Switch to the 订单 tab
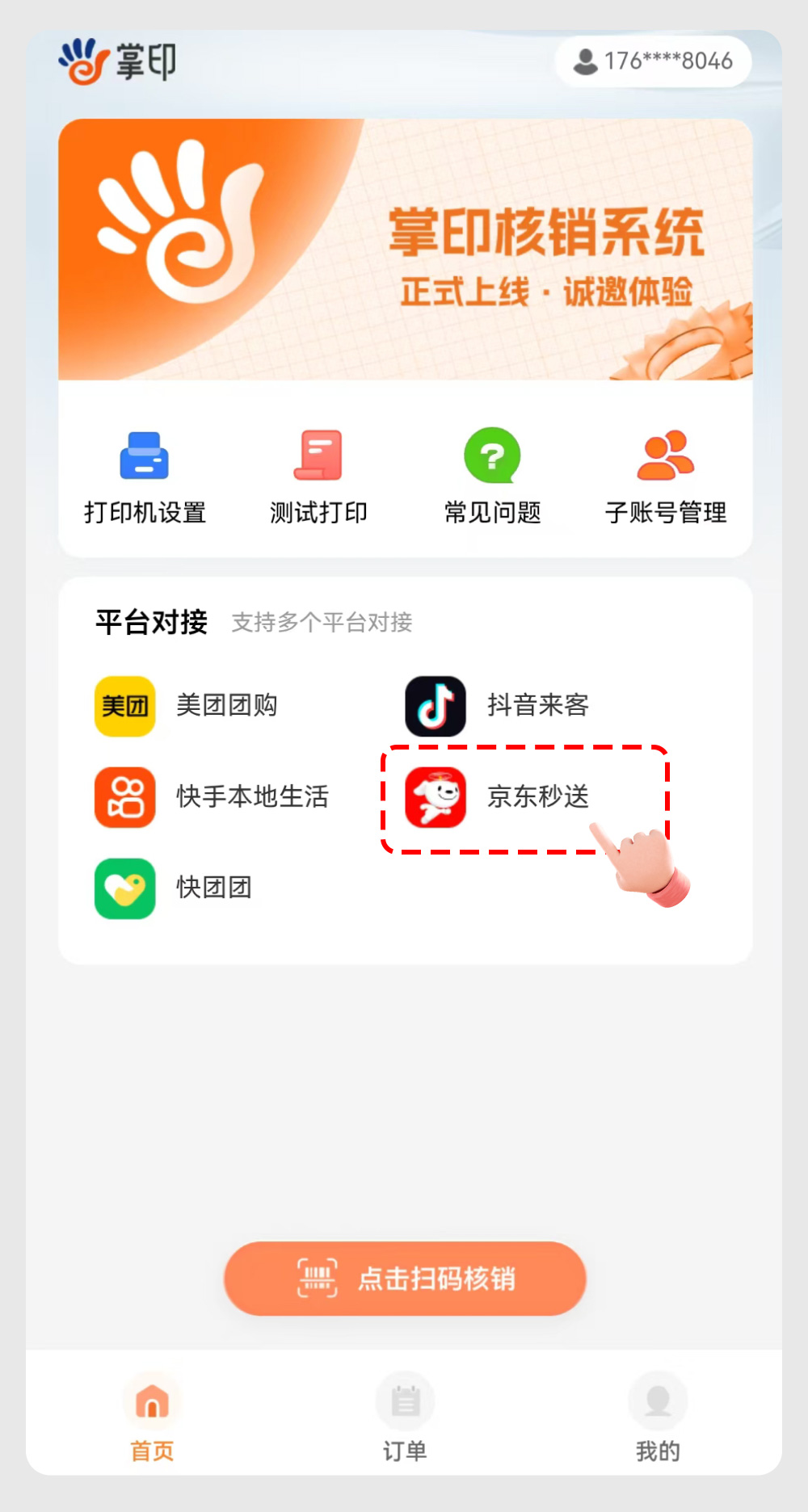The height and width of the screenshot is (1512, 808). [405, 1417]
